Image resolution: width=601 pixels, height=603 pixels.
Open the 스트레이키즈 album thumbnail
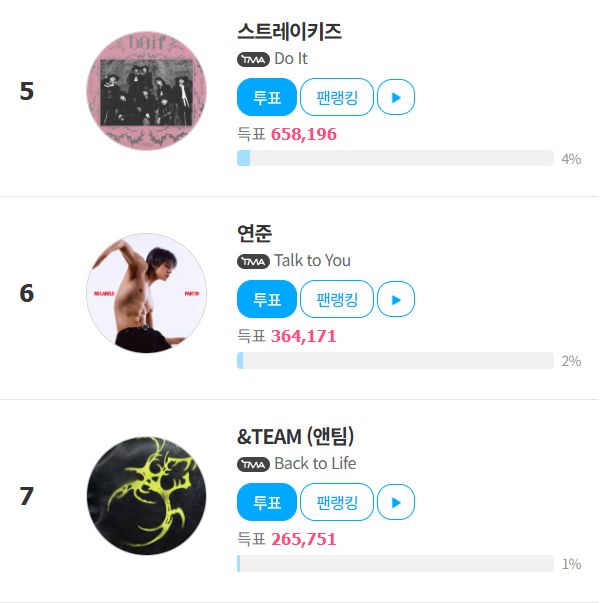(146, 91)
